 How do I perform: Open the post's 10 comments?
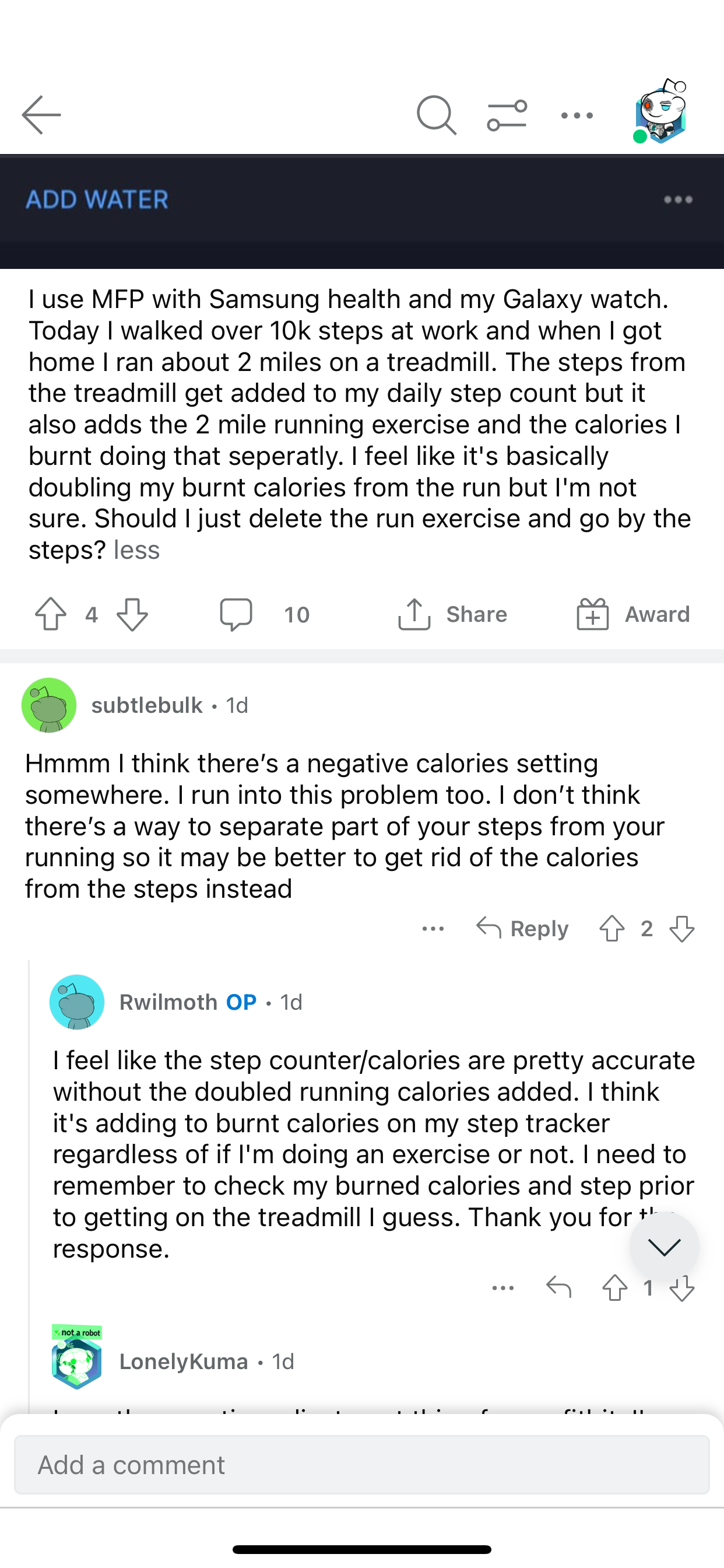click(x=265, y=614)
